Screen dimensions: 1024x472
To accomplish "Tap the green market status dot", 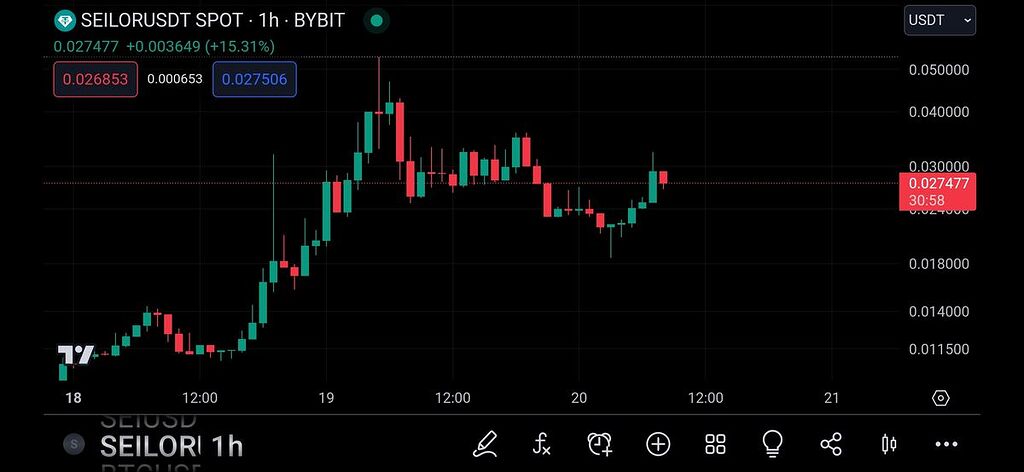I will pos(376,20).
